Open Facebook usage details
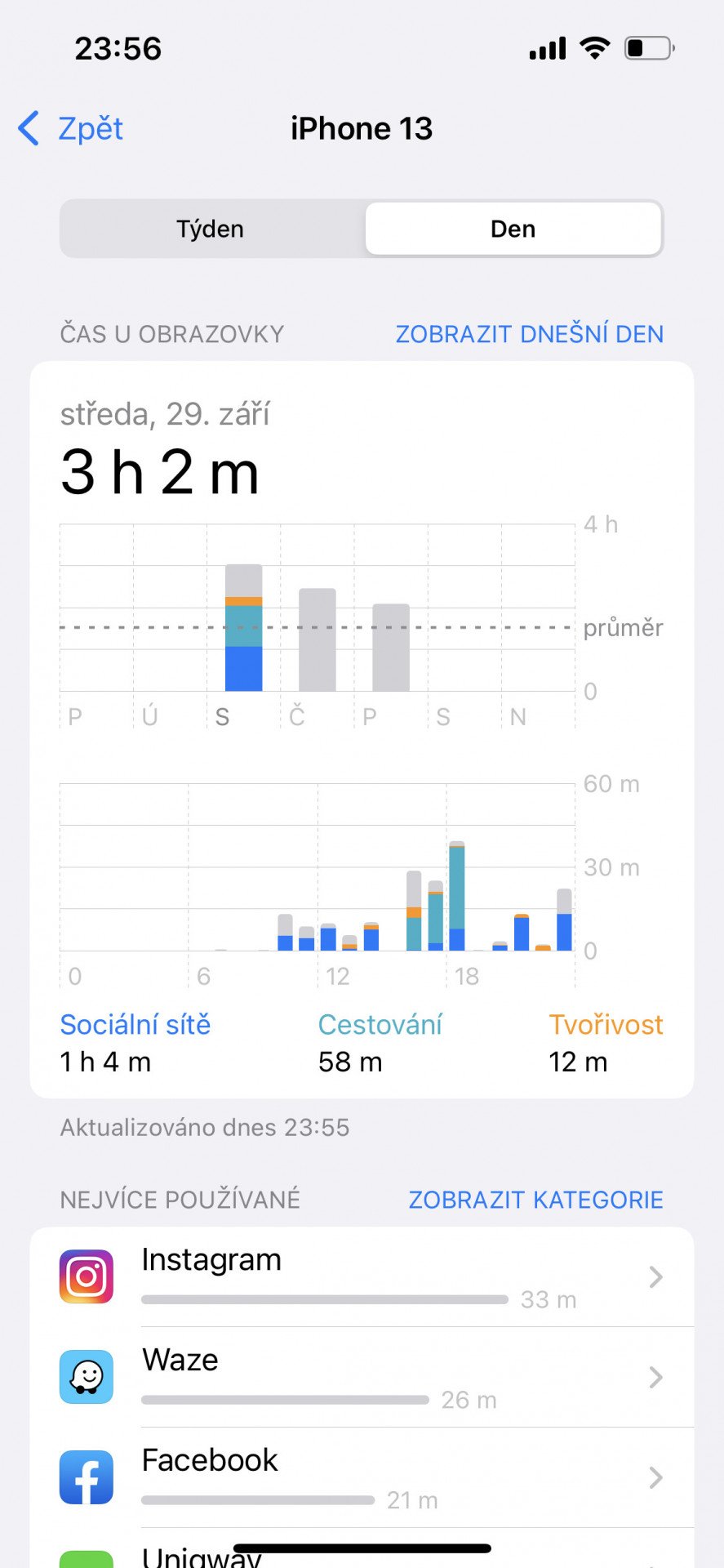This screenshot has height=1568, width=724. (x=362, y=1477)
